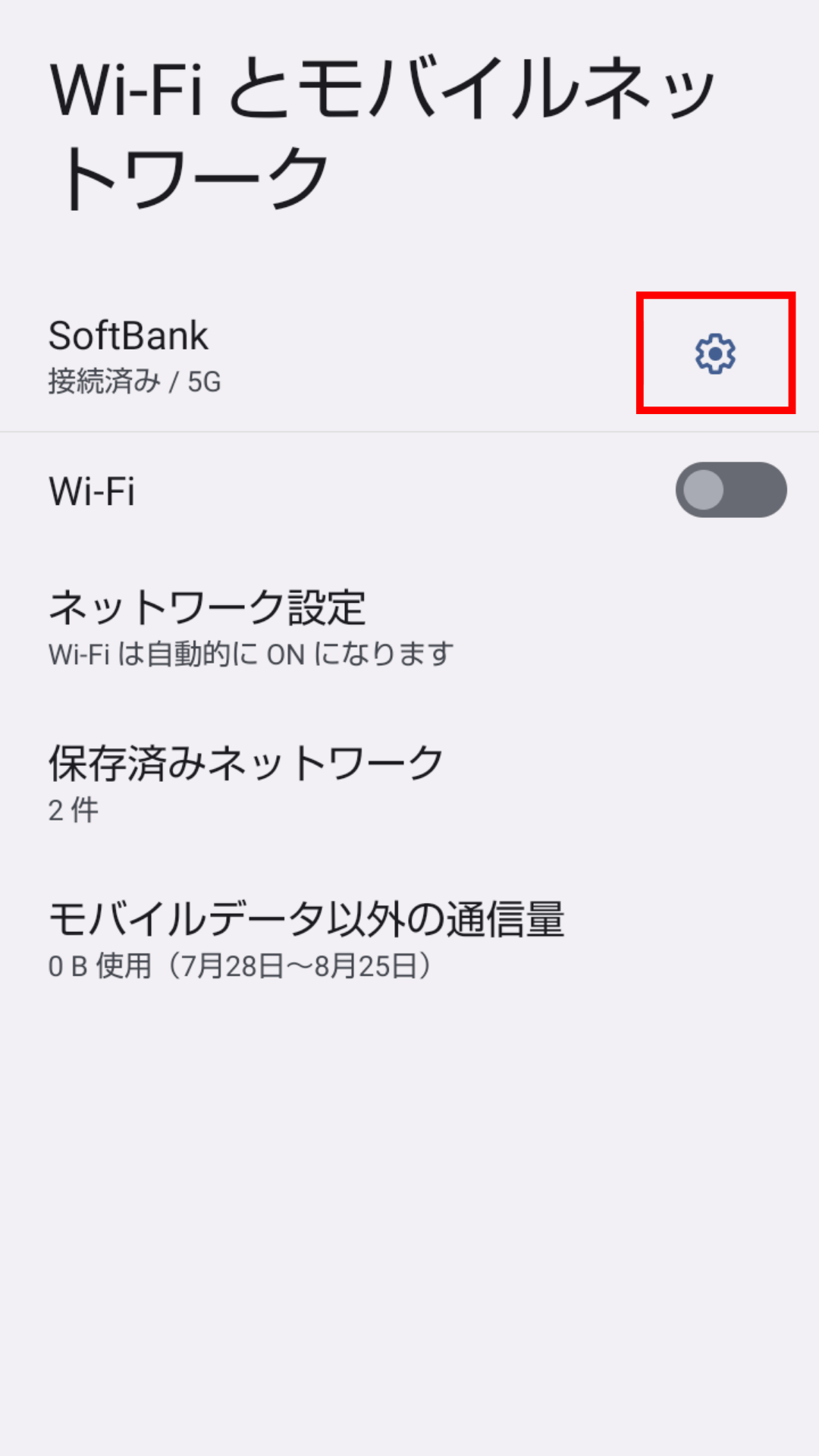Open the SoftBank network row

pos(303,355)
